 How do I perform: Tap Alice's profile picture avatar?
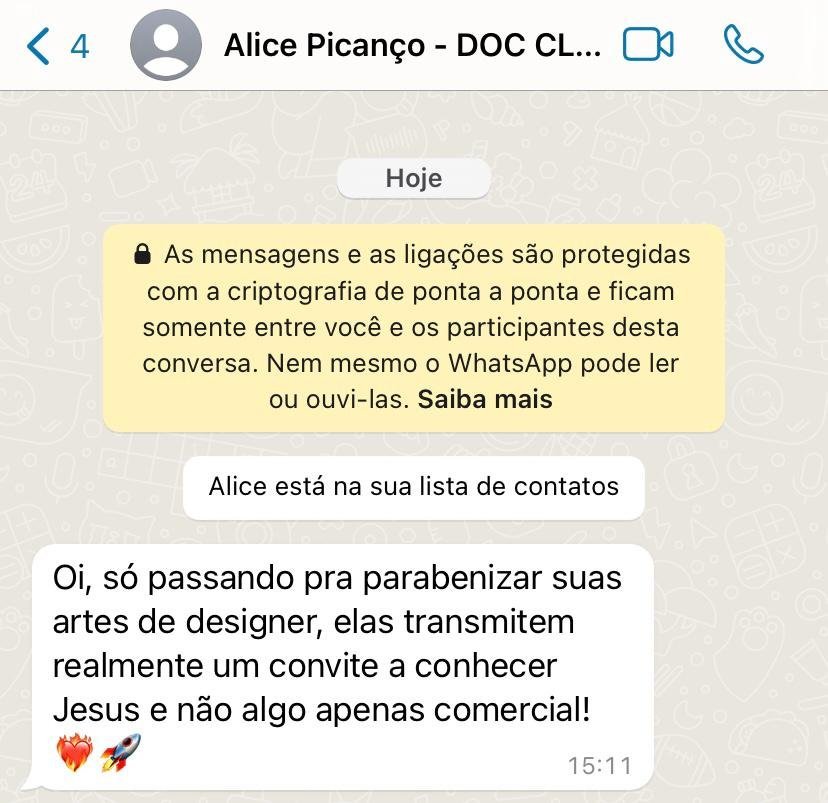tap(166, 46)
